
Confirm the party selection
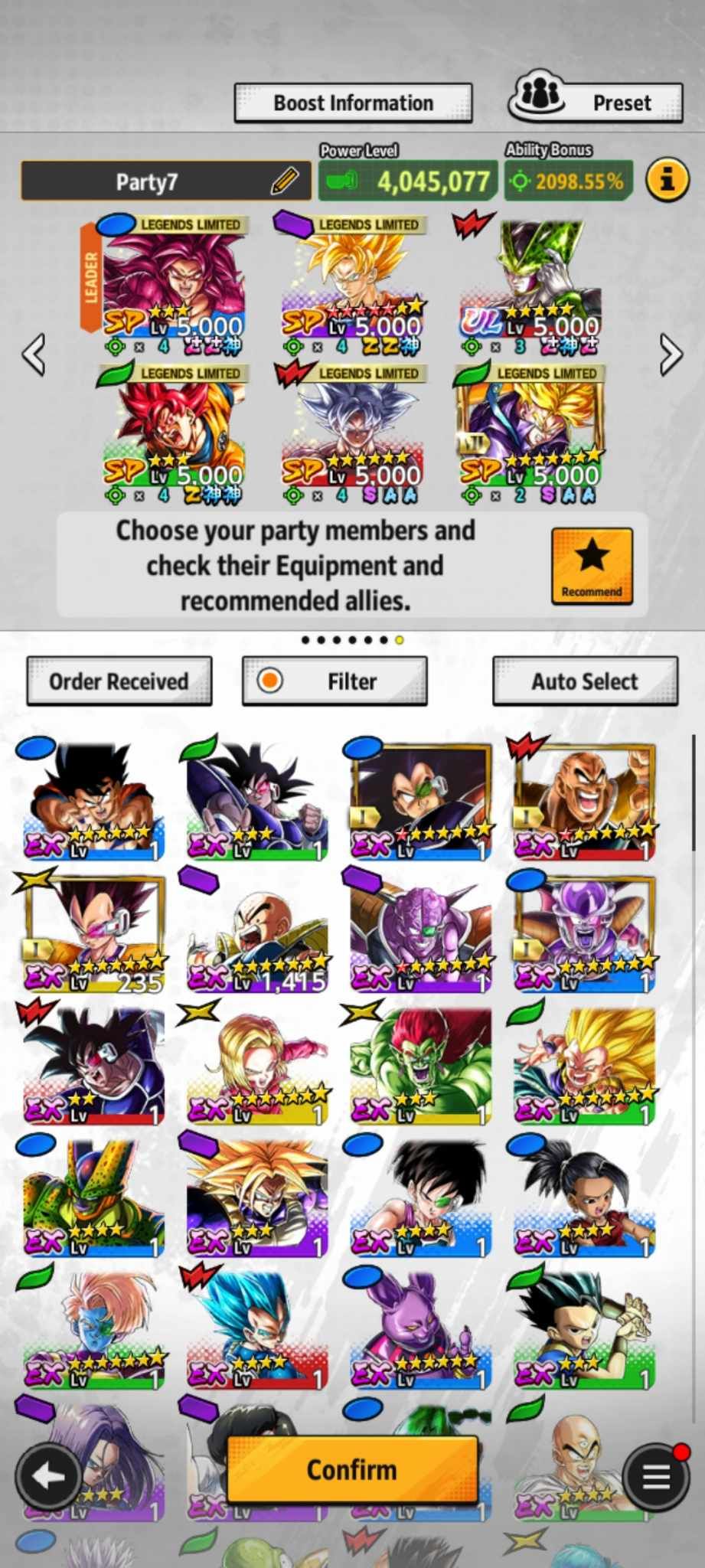tap(352, 1469)
